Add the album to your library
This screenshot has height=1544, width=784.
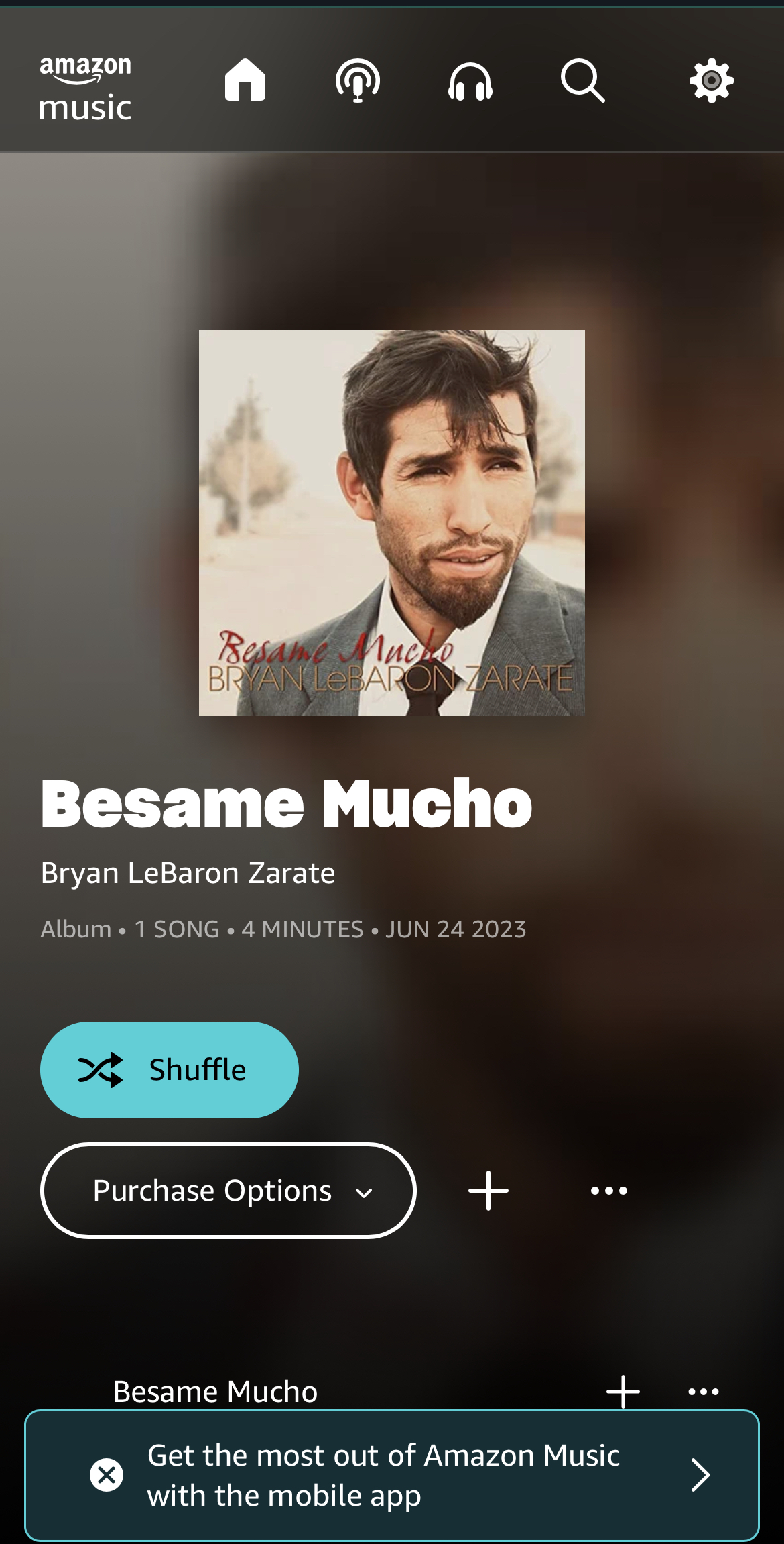coord(488,1191)
